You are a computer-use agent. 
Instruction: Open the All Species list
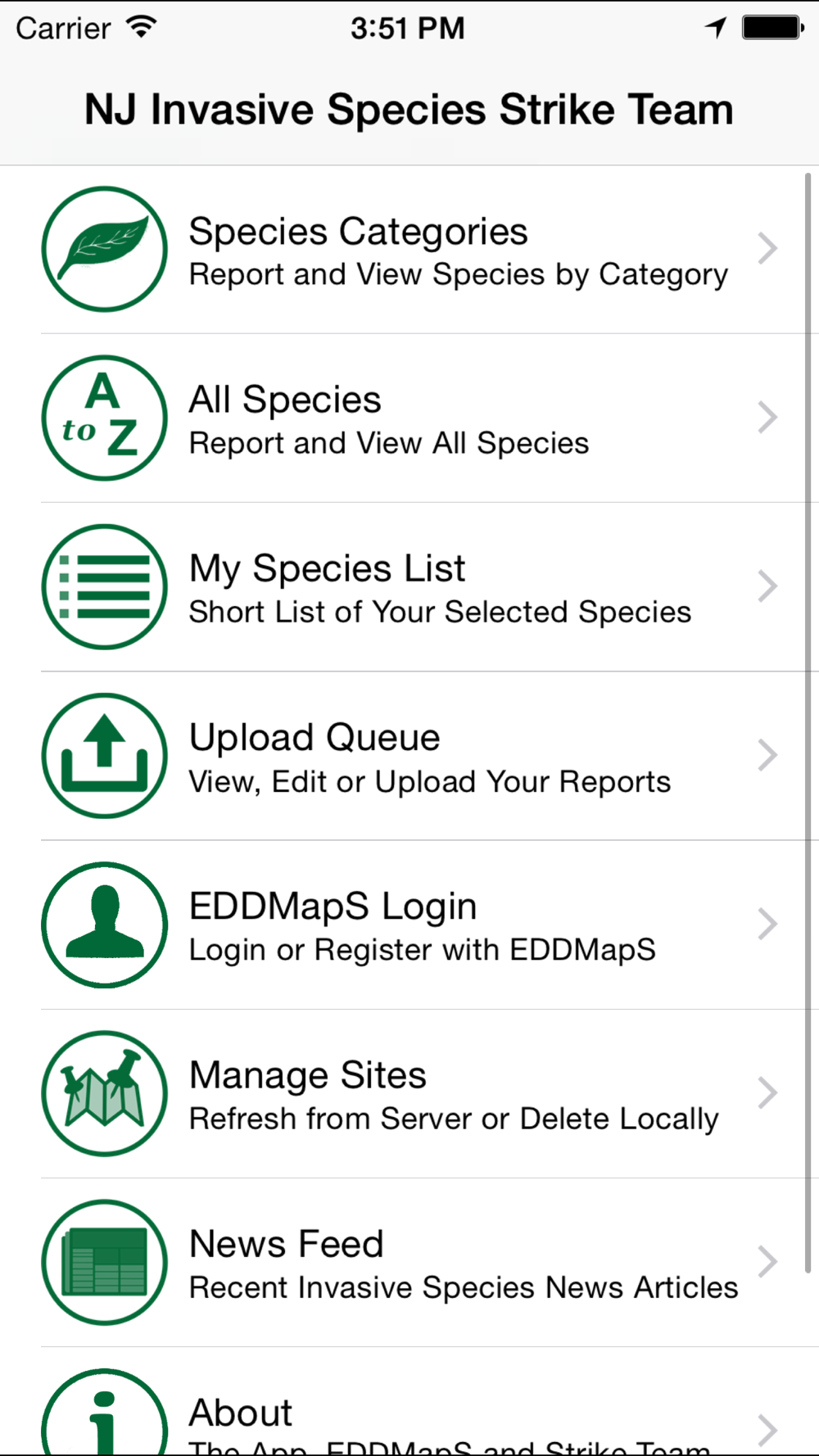tap(409, 418)
